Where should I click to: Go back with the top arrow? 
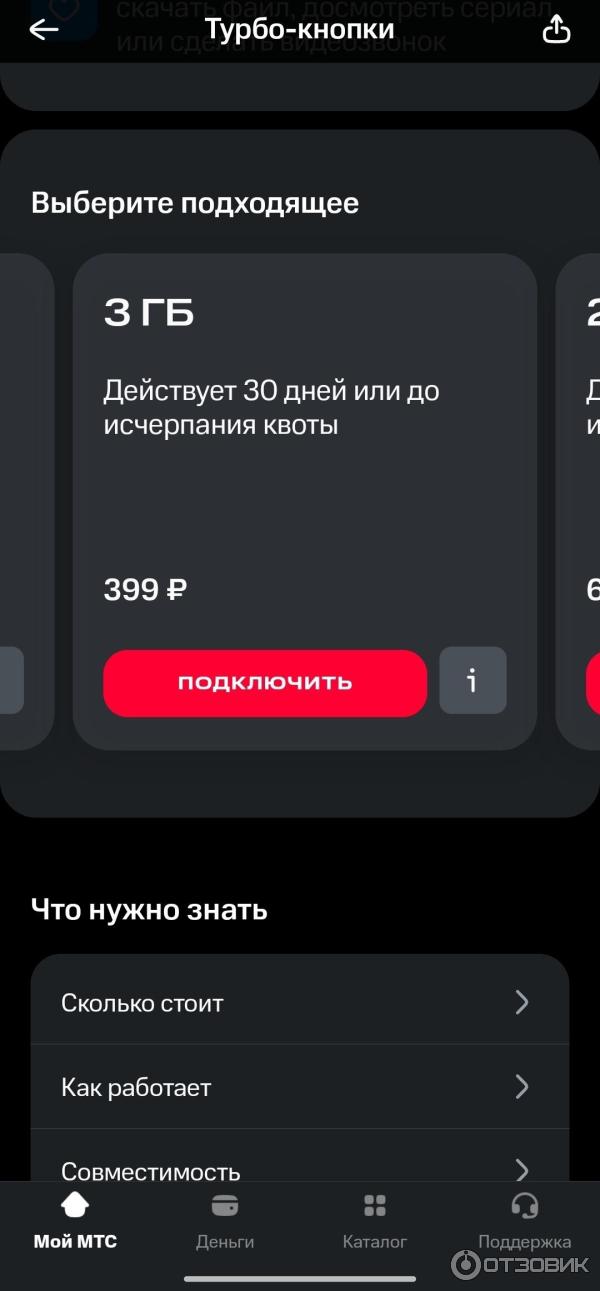(x=44, y=30)
